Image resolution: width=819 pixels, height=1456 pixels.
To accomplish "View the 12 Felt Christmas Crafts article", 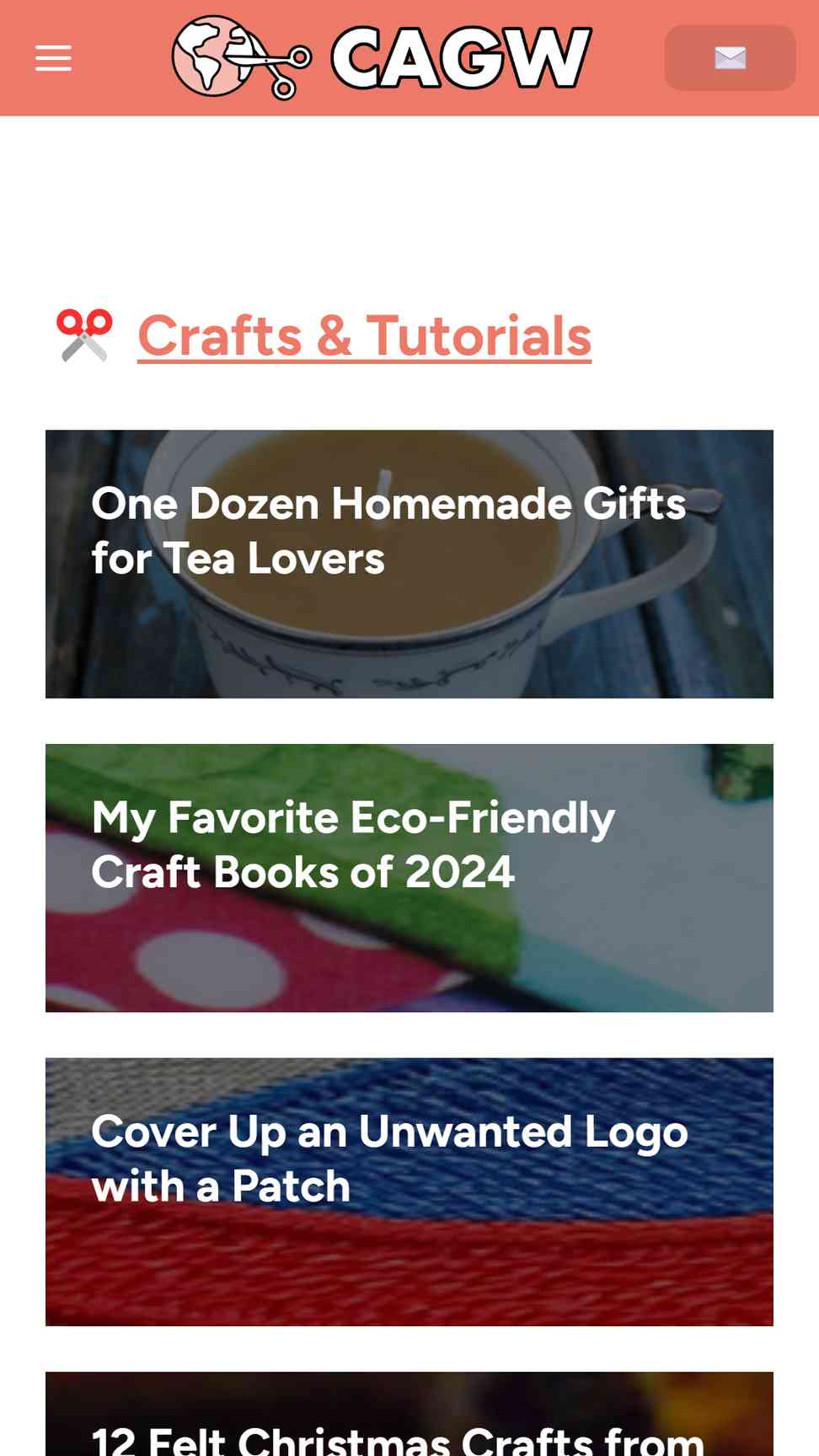I will point(409,1424).
